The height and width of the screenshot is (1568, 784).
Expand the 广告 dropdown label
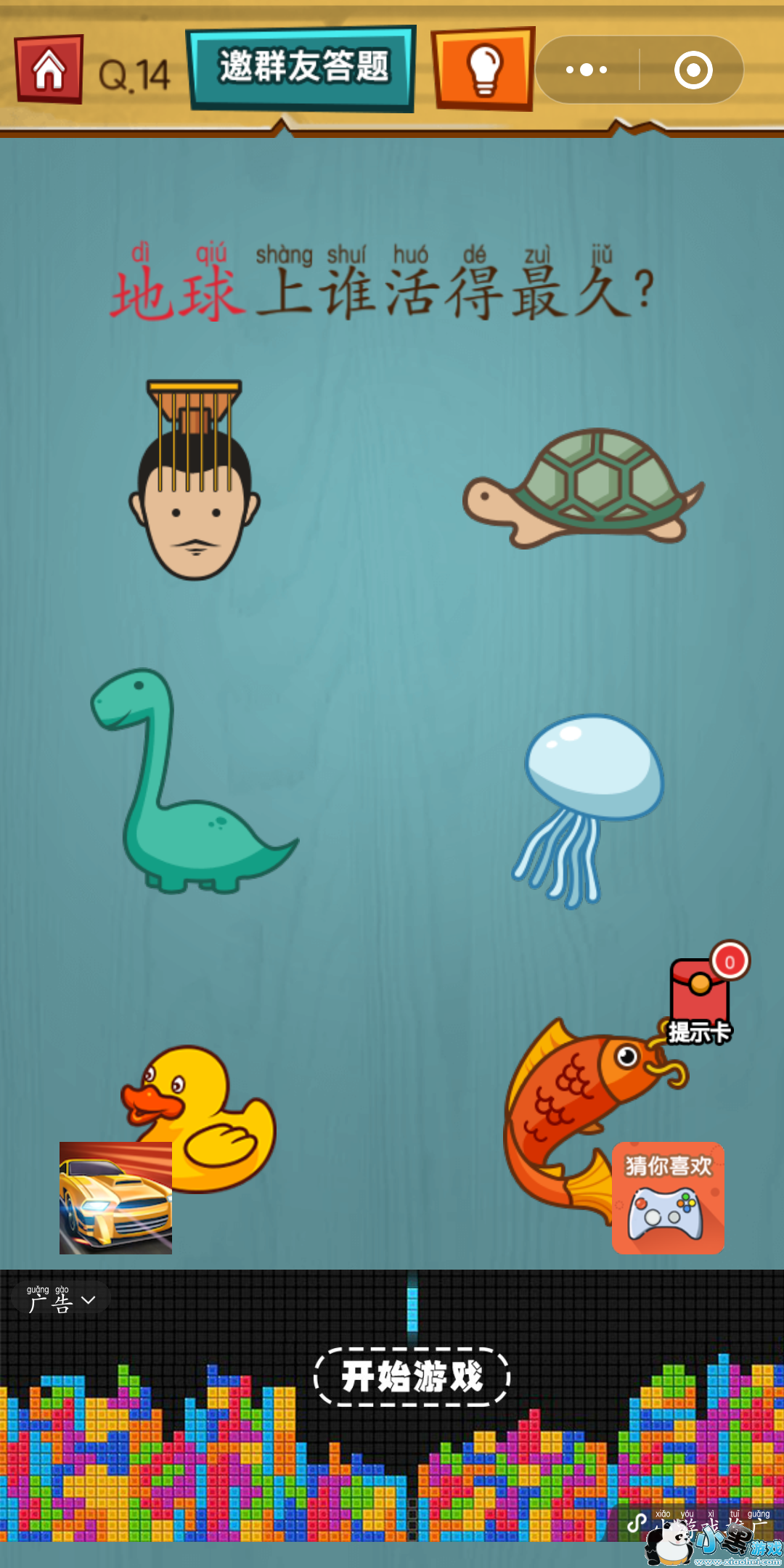pyautogui.click(x=61, y=1299)
